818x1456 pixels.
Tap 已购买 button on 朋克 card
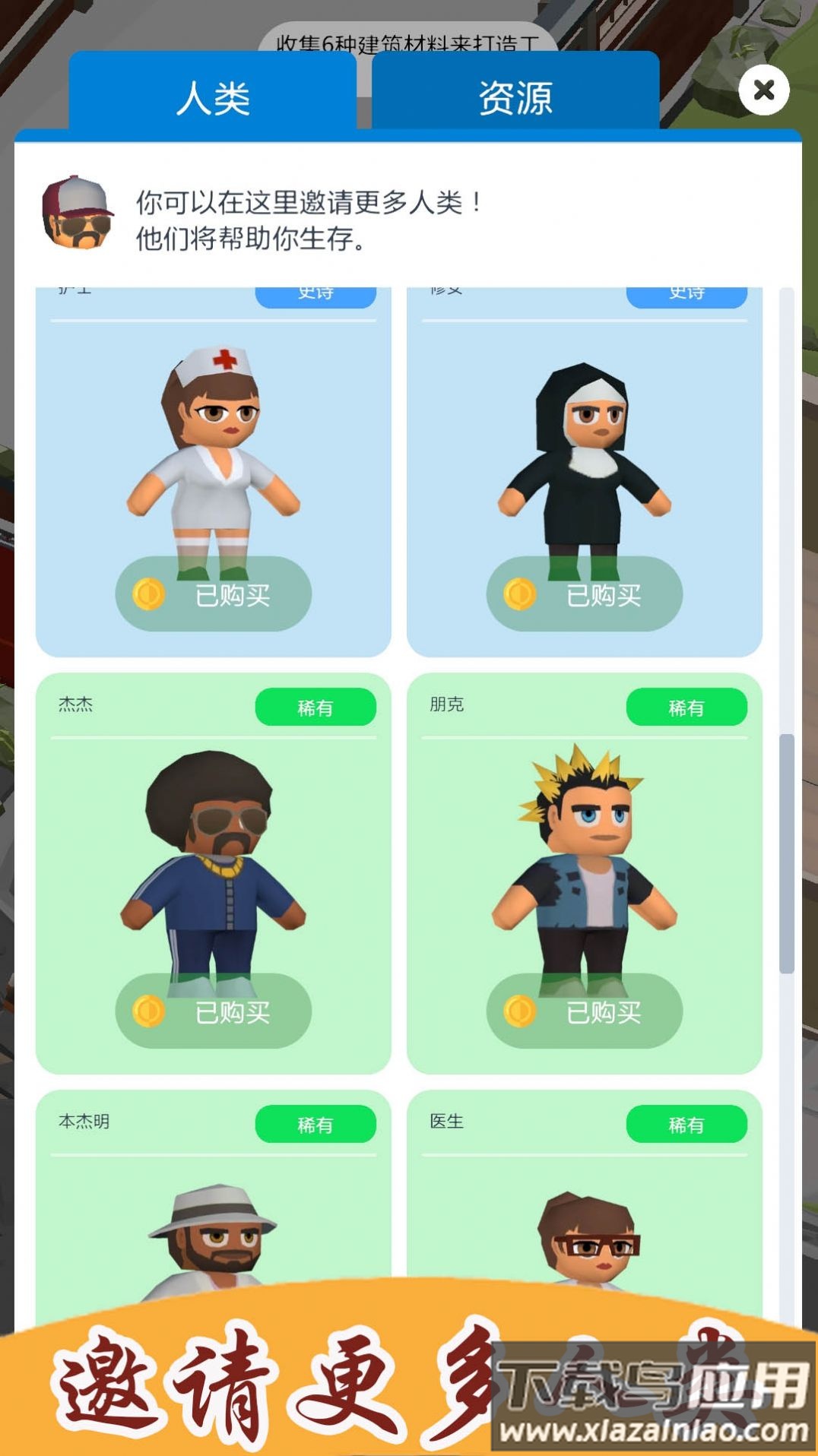pyautogui.click(x=584, y=1011)
